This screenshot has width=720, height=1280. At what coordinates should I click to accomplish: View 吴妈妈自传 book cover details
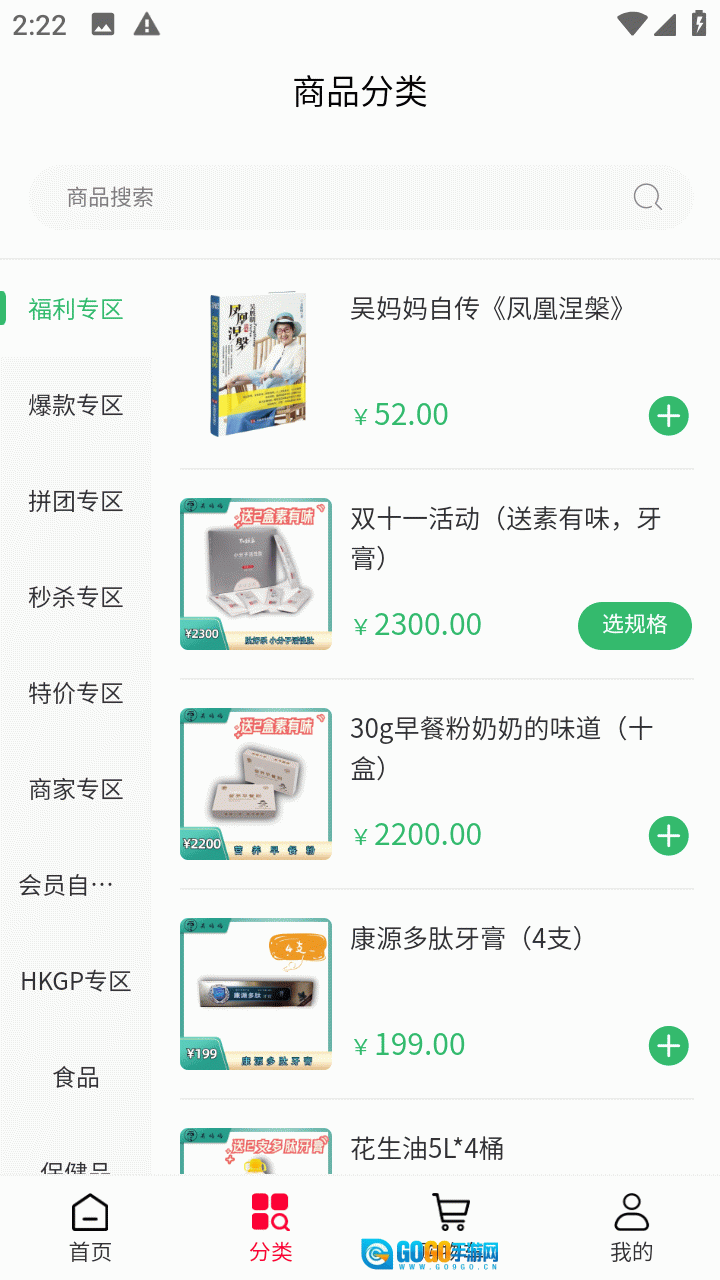[256, 364]
